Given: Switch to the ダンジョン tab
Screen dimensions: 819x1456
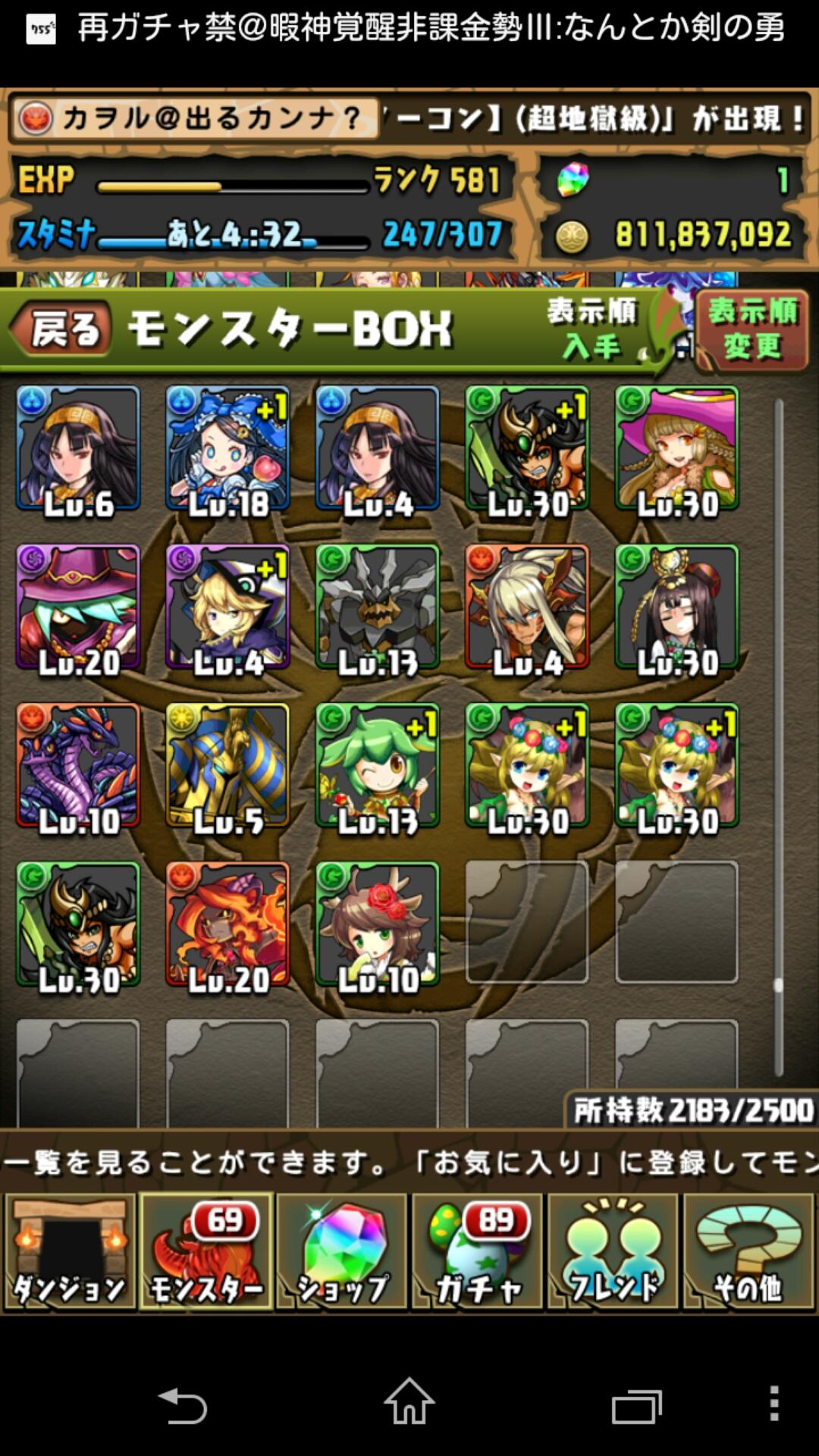Looking at the screenshot, I should [x=70, y=1253].
